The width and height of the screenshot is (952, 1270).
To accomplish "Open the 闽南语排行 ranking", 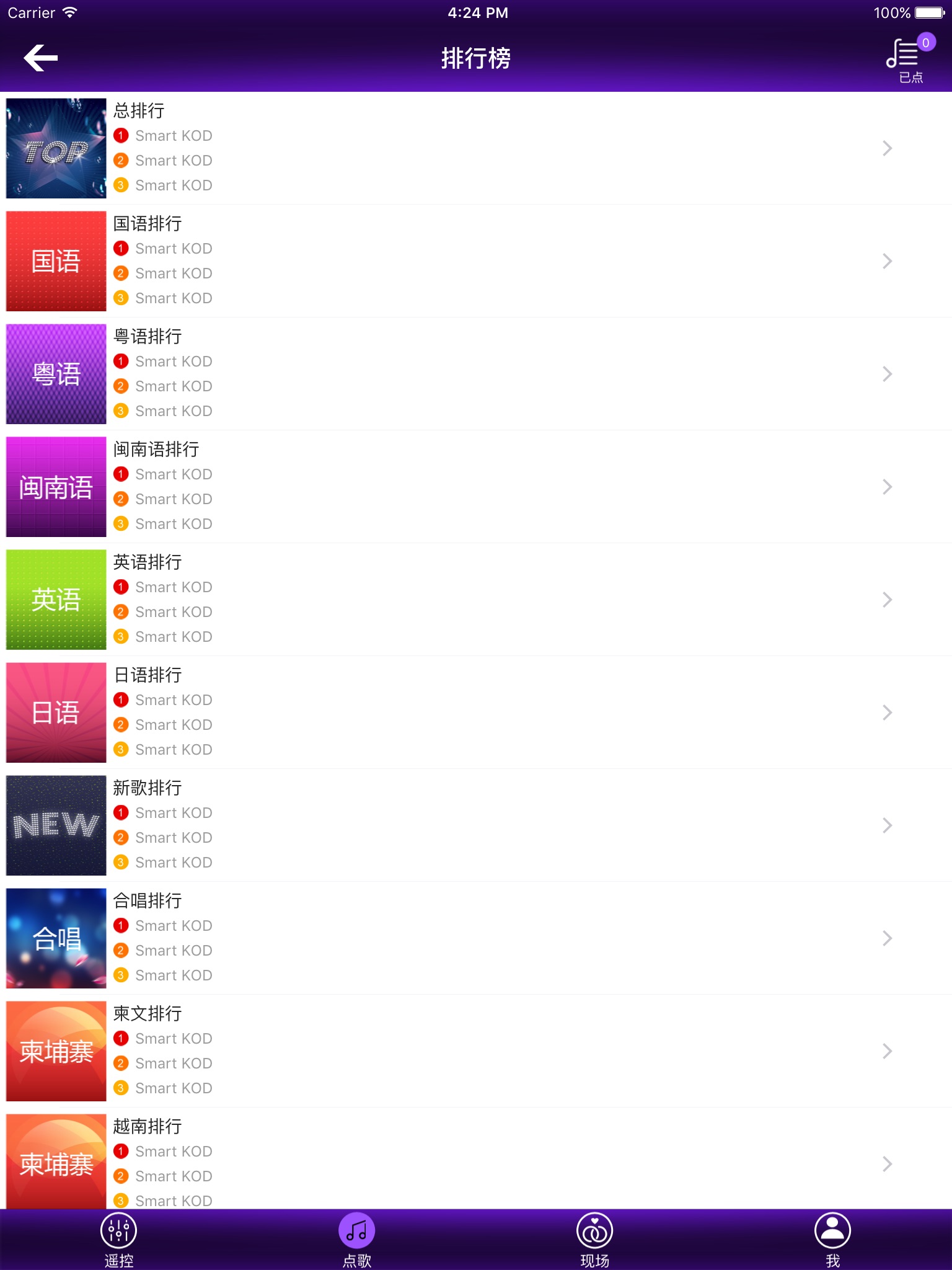I will [476, 487].
